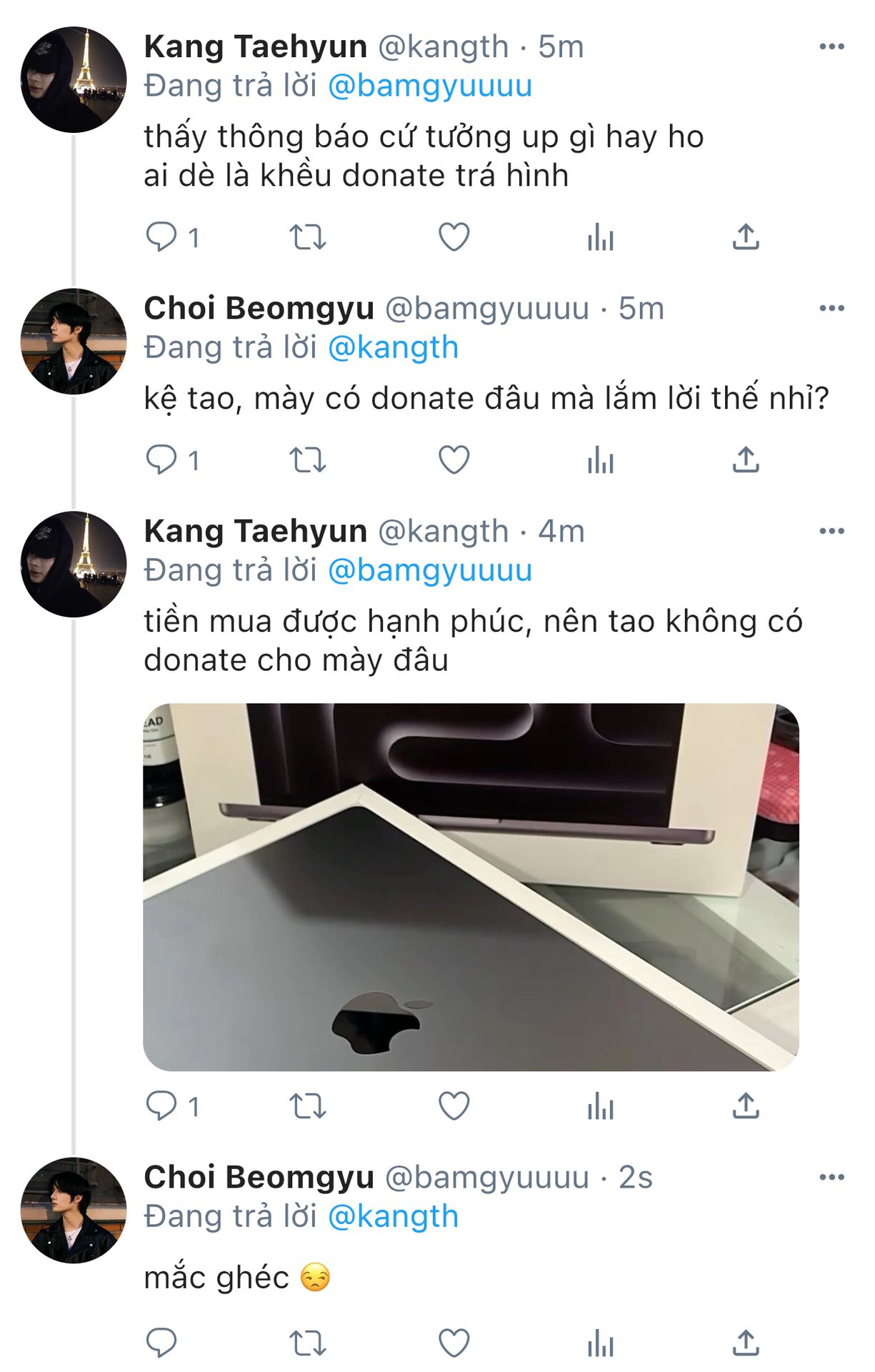Reply to the tweet "thấy thông báo cứ tưởng"
The width and height of the screenshot is (875, 1372).
pyautogui.click(x=161, y=237)
